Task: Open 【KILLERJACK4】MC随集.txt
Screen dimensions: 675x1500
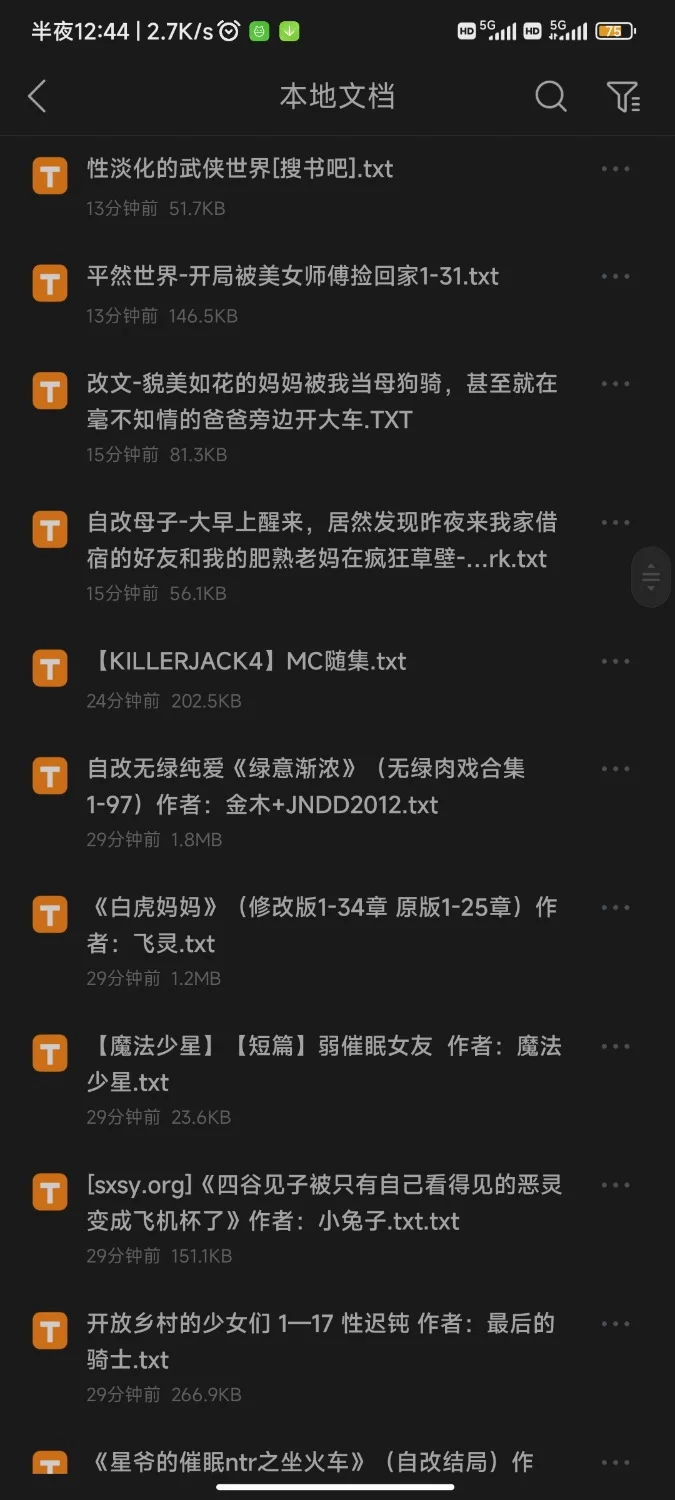Action: click(x=247, y=662)
